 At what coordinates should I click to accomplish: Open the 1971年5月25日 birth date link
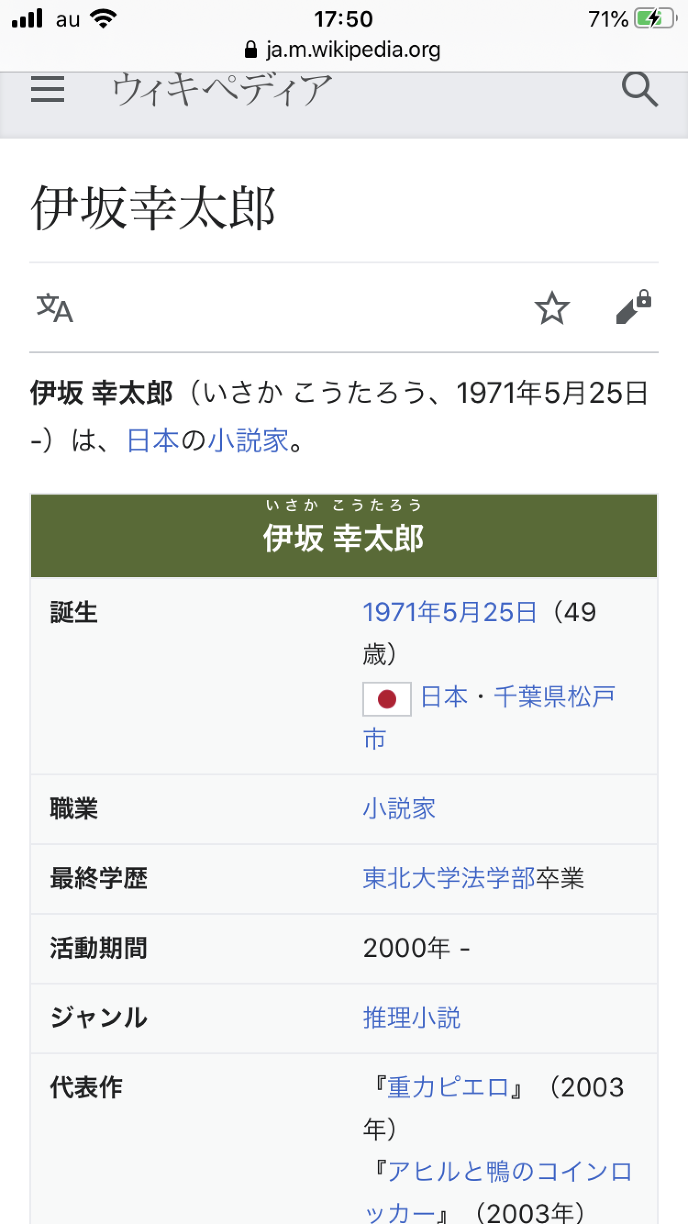(x=450, y=612)
